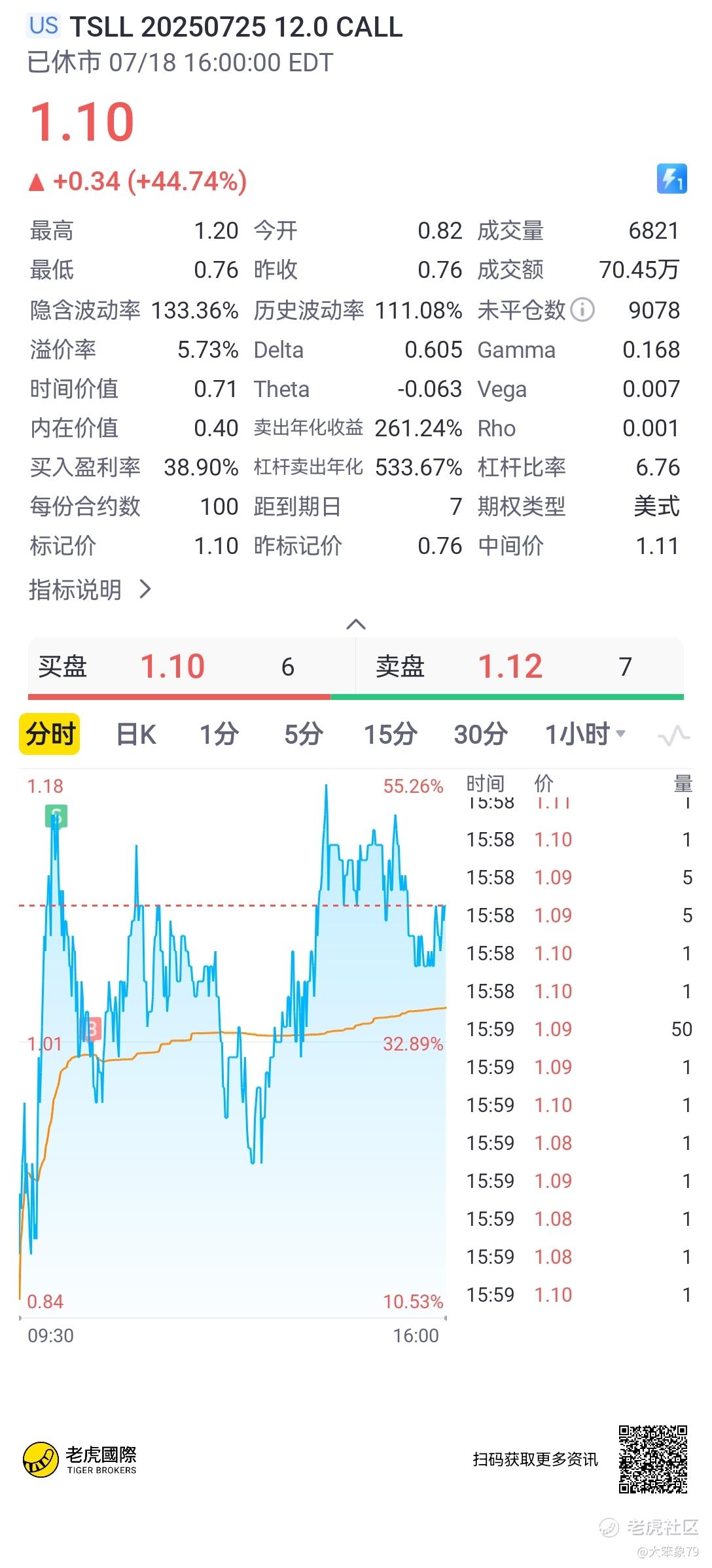Tap the 买盘 bid price 1.10
This screenshot has width=712, height=1568.
(173, 667)
